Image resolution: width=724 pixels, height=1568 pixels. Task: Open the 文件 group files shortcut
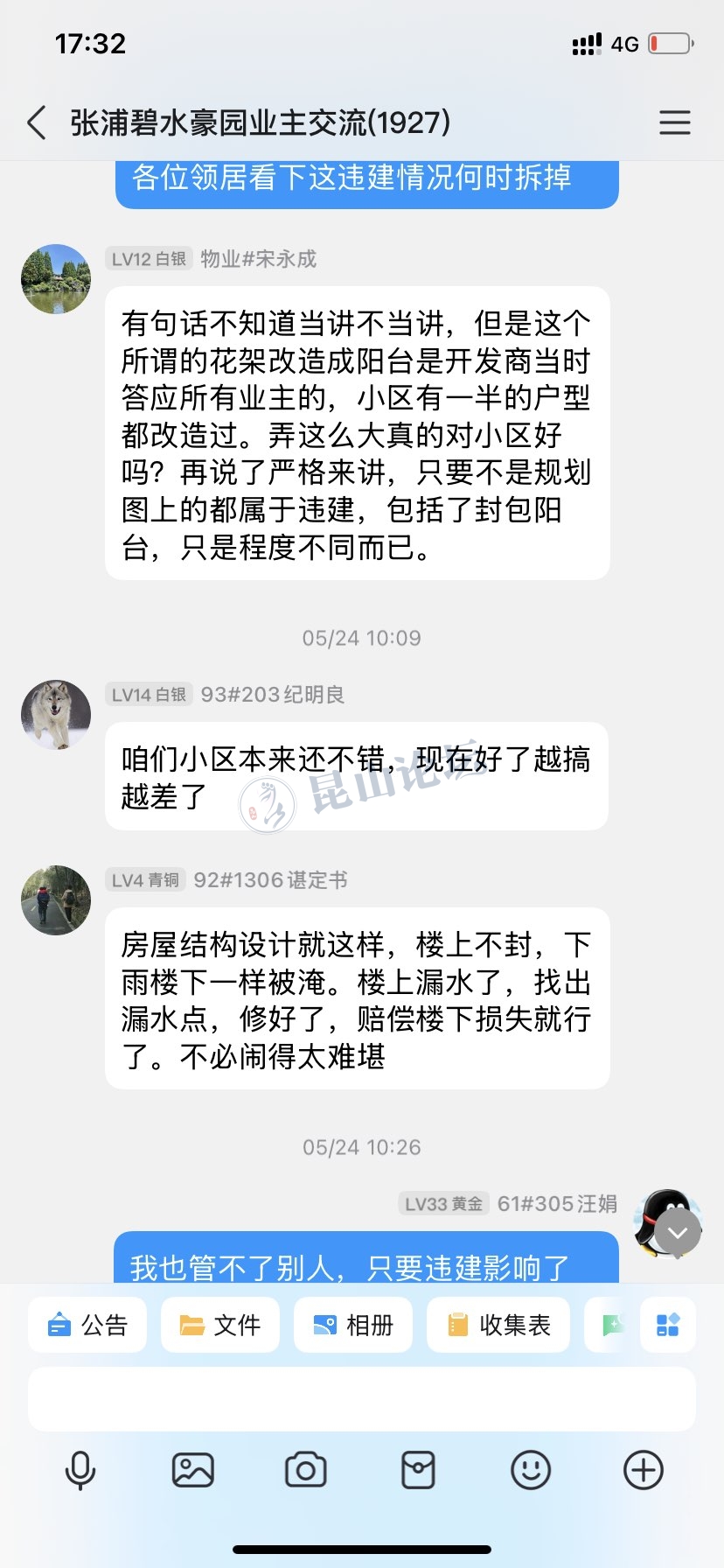(220, 1325)
